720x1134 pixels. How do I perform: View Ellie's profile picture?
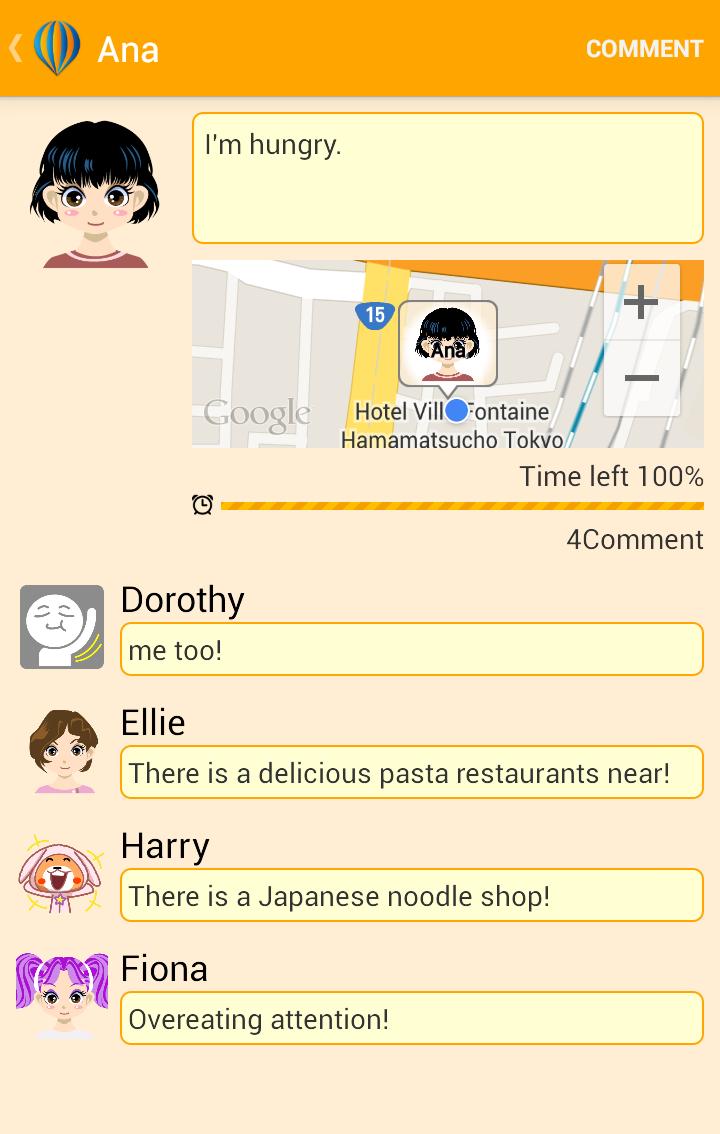64,751
